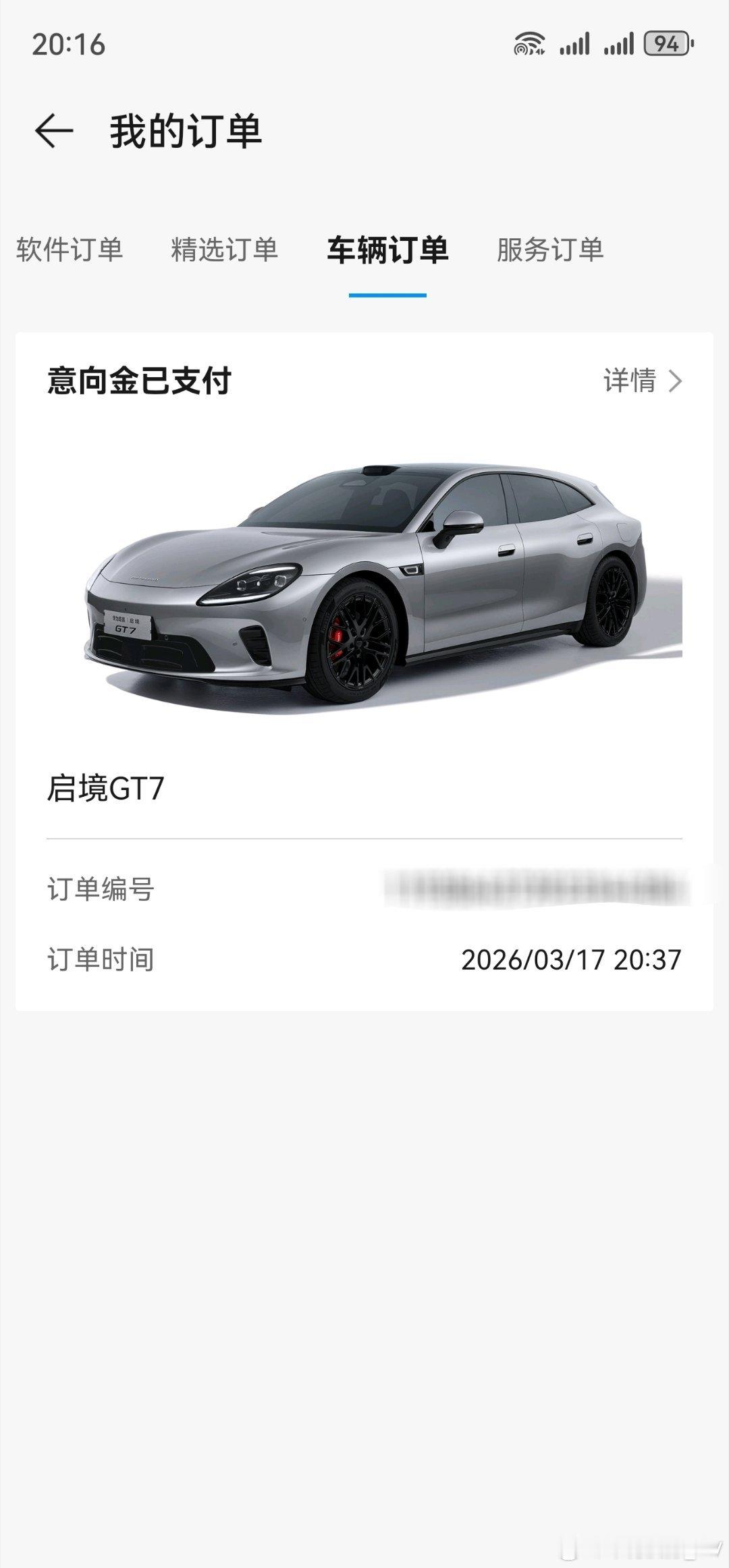Select the 车辆订单 tab

387,250
